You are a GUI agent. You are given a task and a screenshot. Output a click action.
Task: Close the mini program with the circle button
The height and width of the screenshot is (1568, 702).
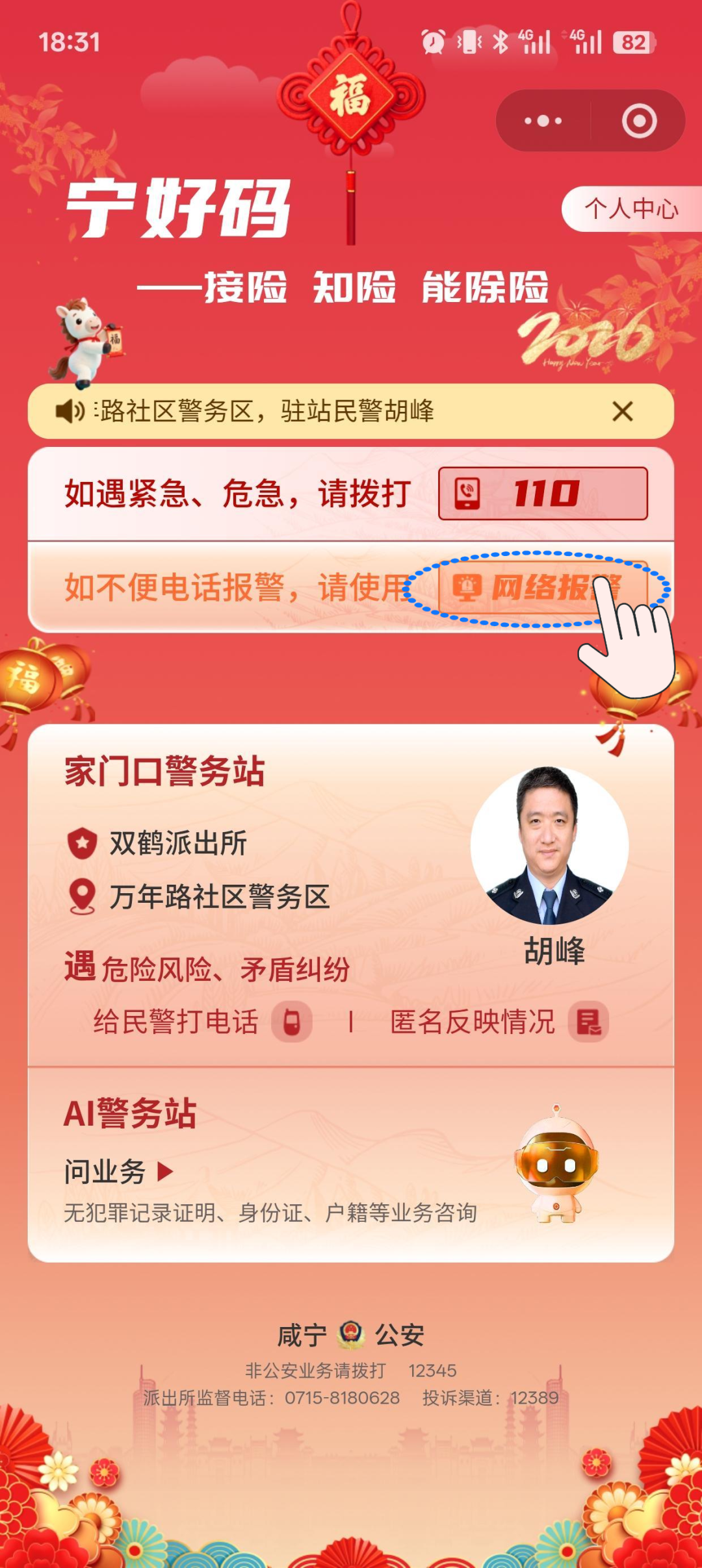click(x=639, y=121)
